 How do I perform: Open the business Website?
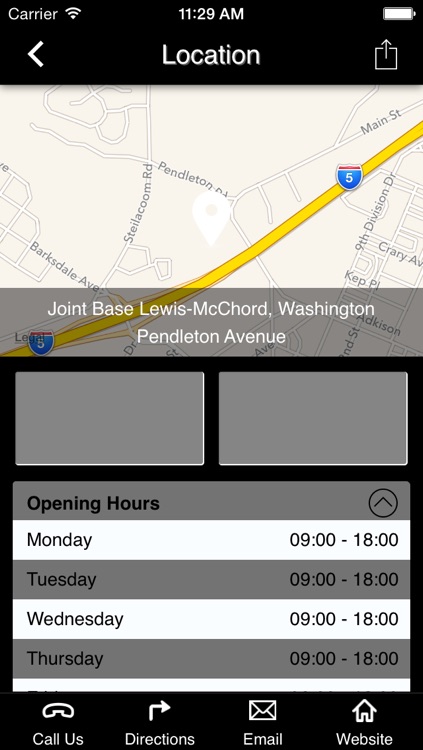coord(364,723)
